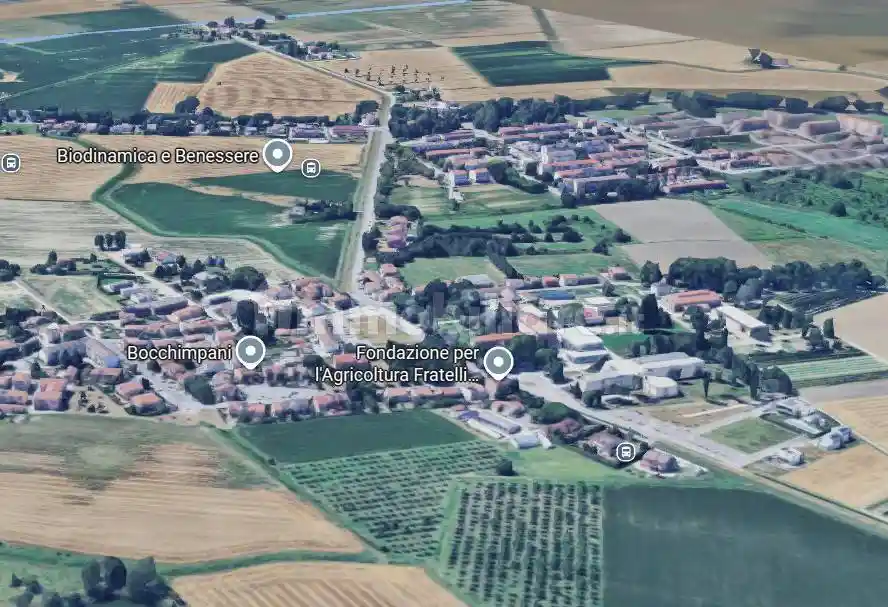This screenshot has width=888, height=607.
Task: Tap bus stop icon beside Biodinamica e Benessere
Action: [310, 168]
